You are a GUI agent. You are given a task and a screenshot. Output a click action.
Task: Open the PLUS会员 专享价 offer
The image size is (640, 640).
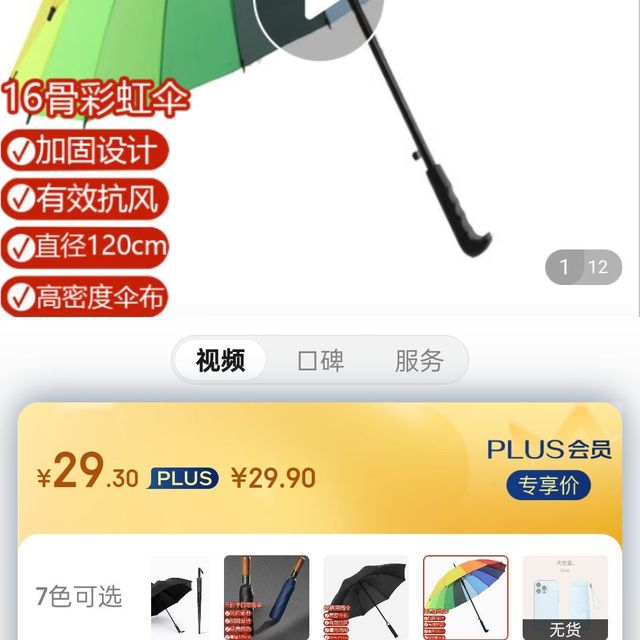tap(548, 486)
